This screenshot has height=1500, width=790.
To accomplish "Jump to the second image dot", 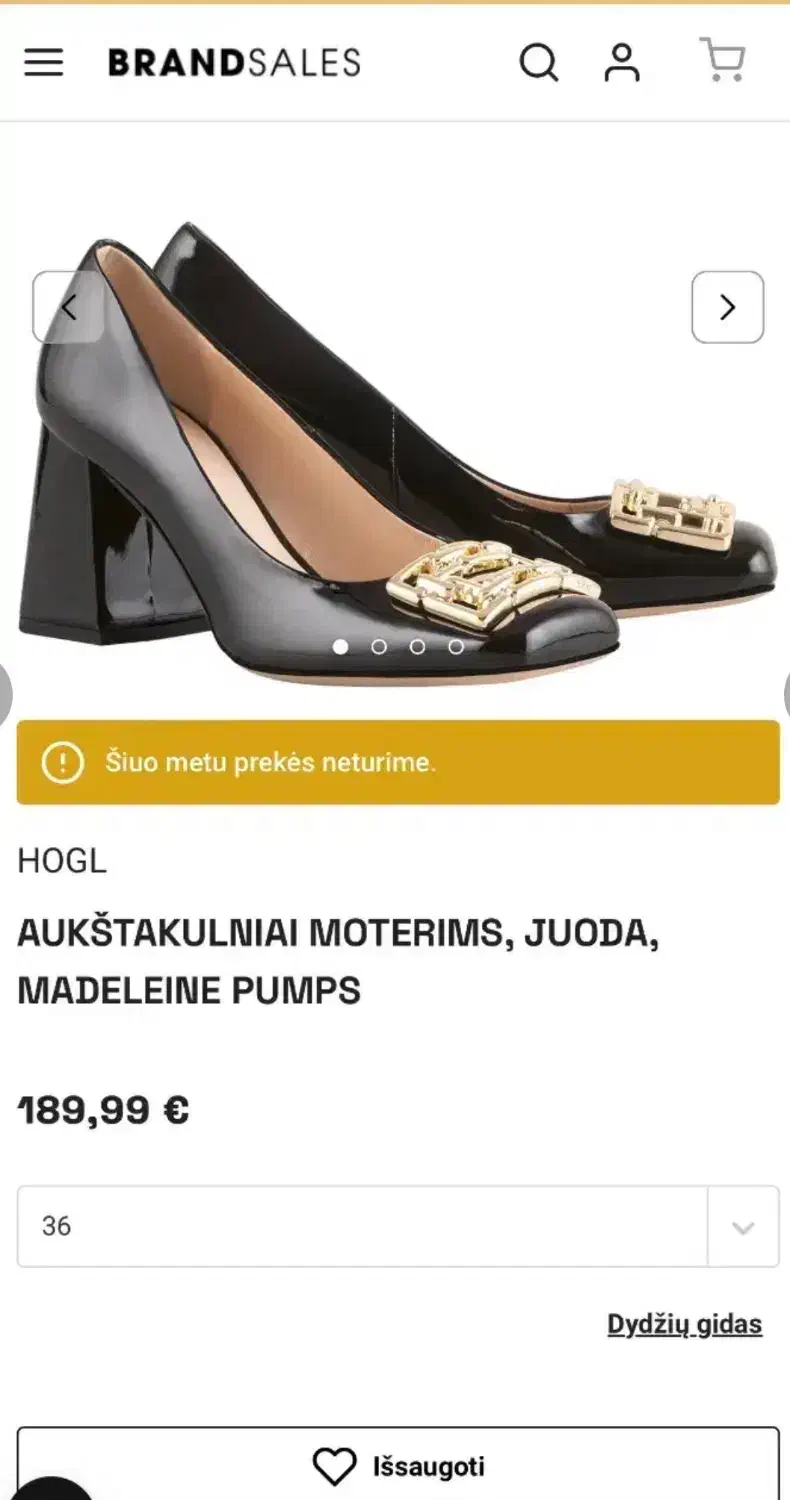I will [x=379, y=647].
